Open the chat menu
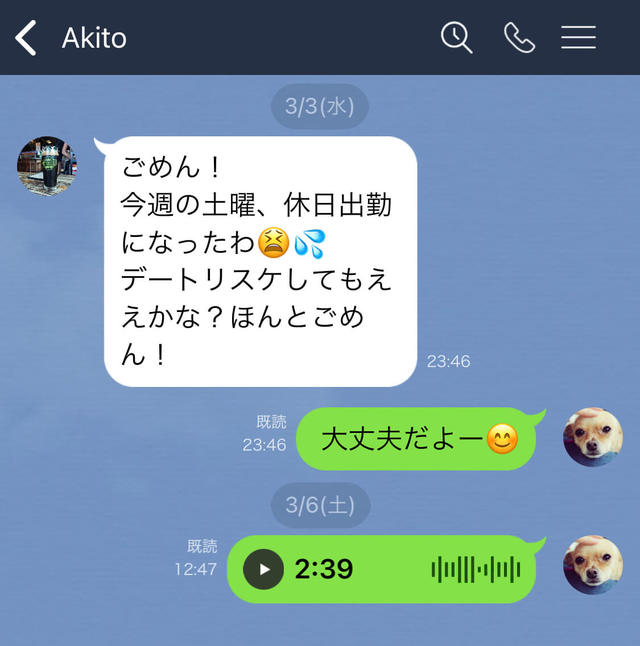The image size is (640, 646). coord(578,38)
